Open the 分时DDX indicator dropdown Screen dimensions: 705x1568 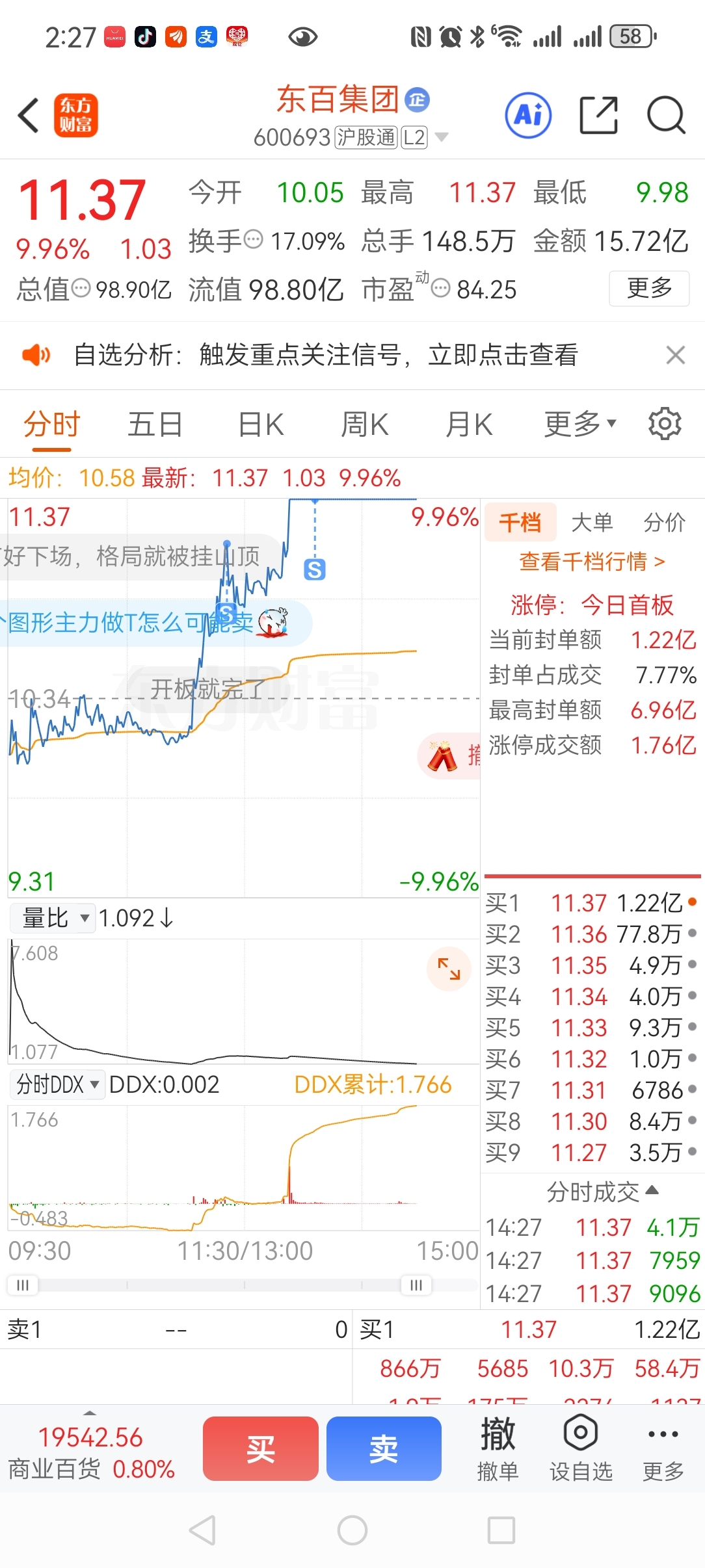pyautogui.click(x=57, y=1084)
